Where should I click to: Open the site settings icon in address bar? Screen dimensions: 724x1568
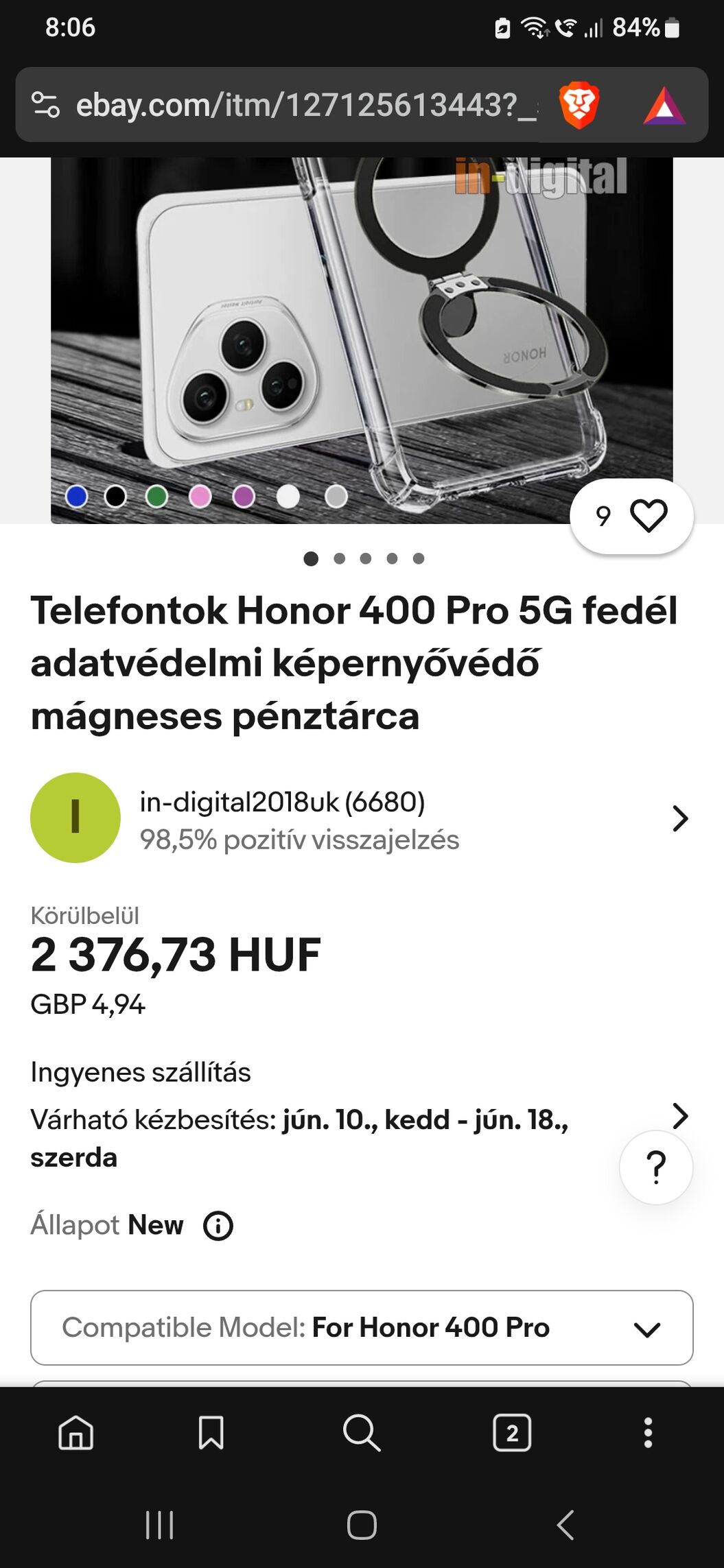click(45, 105)
